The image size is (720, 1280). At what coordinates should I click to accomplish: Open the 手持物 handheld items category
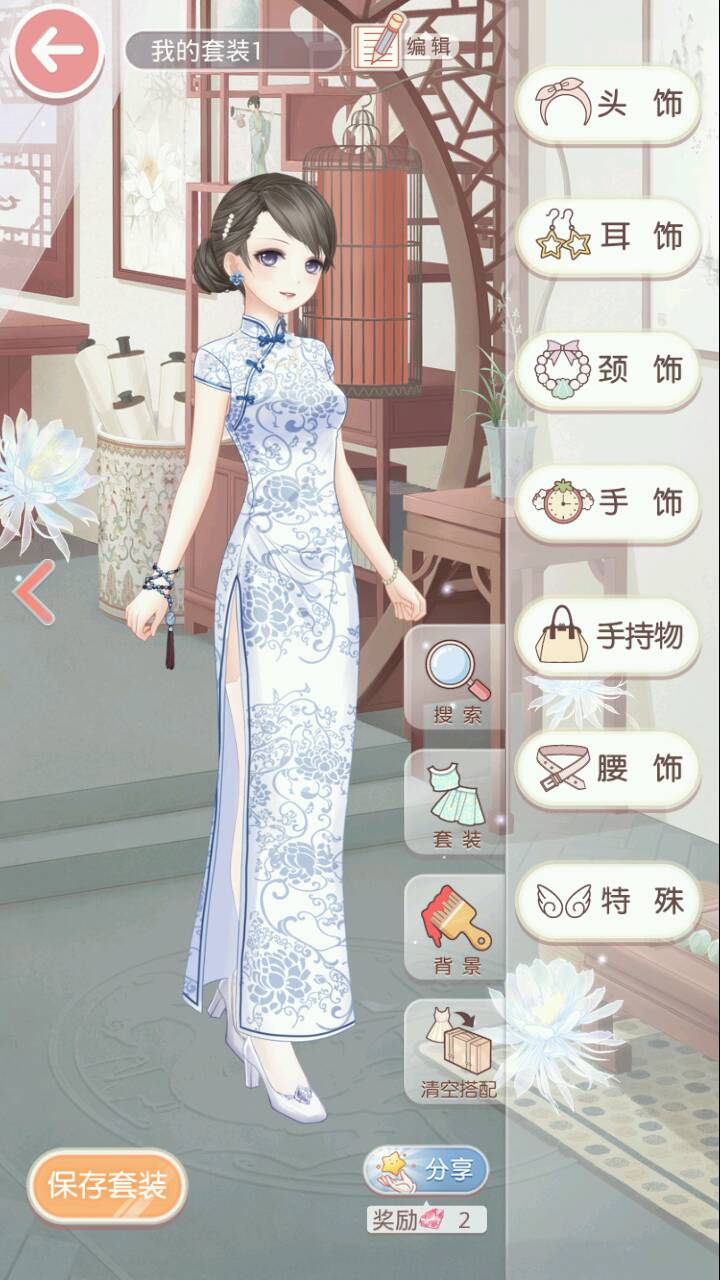[x=609, y=636]
